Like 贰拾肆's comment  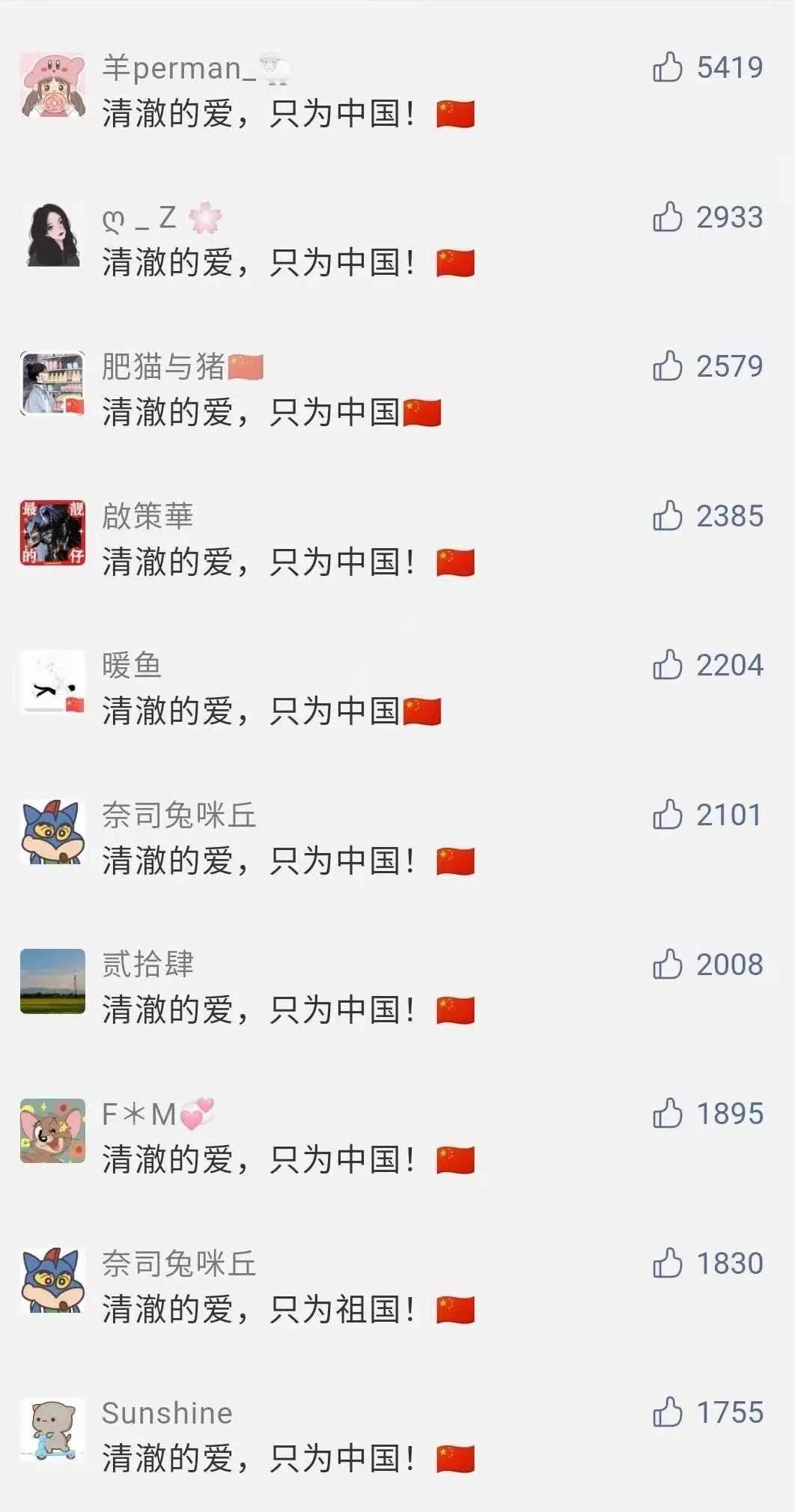tap(667, 965)
